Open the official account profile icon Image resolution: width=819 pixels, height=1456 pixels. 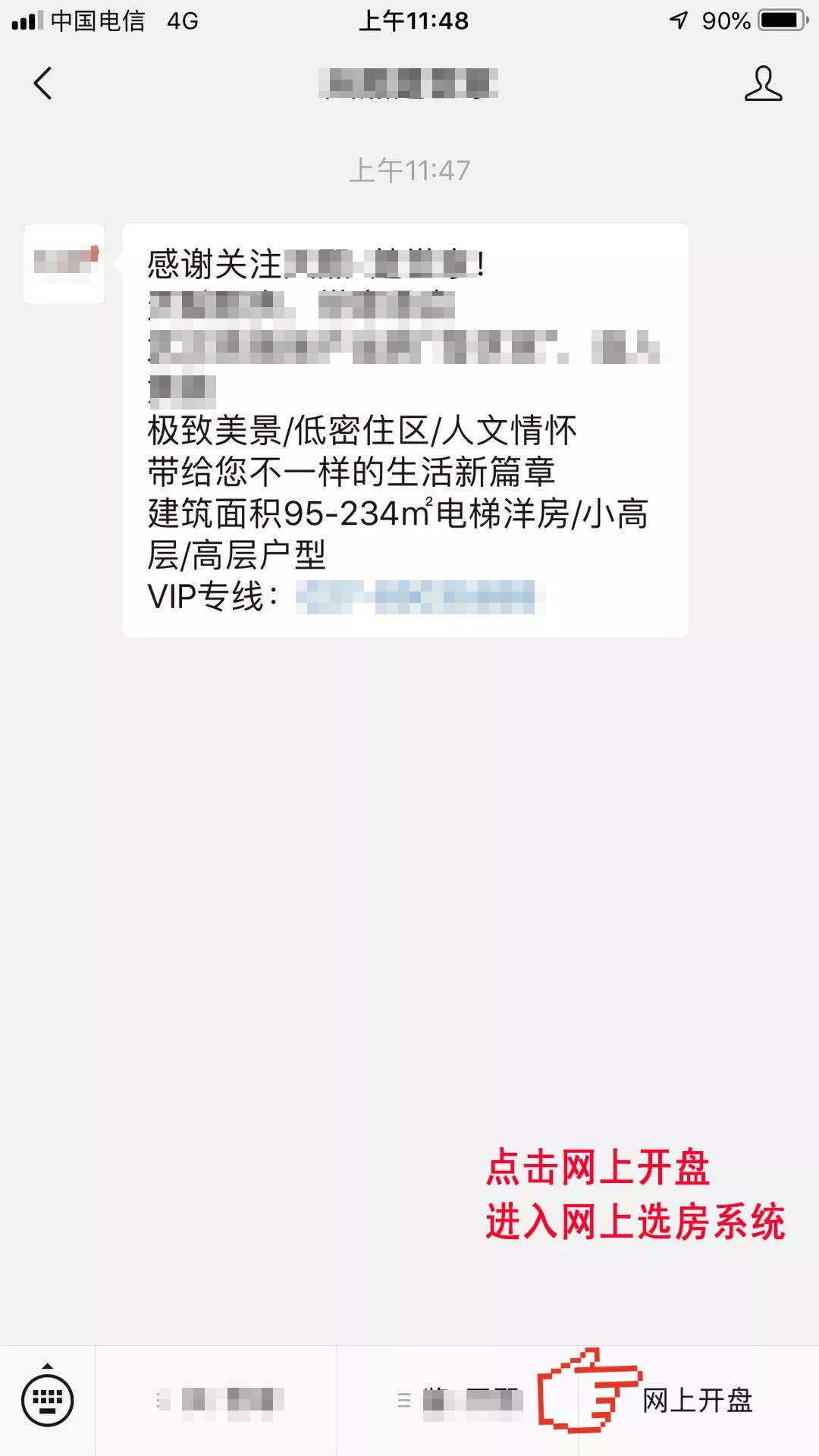[x=762, y=83]
